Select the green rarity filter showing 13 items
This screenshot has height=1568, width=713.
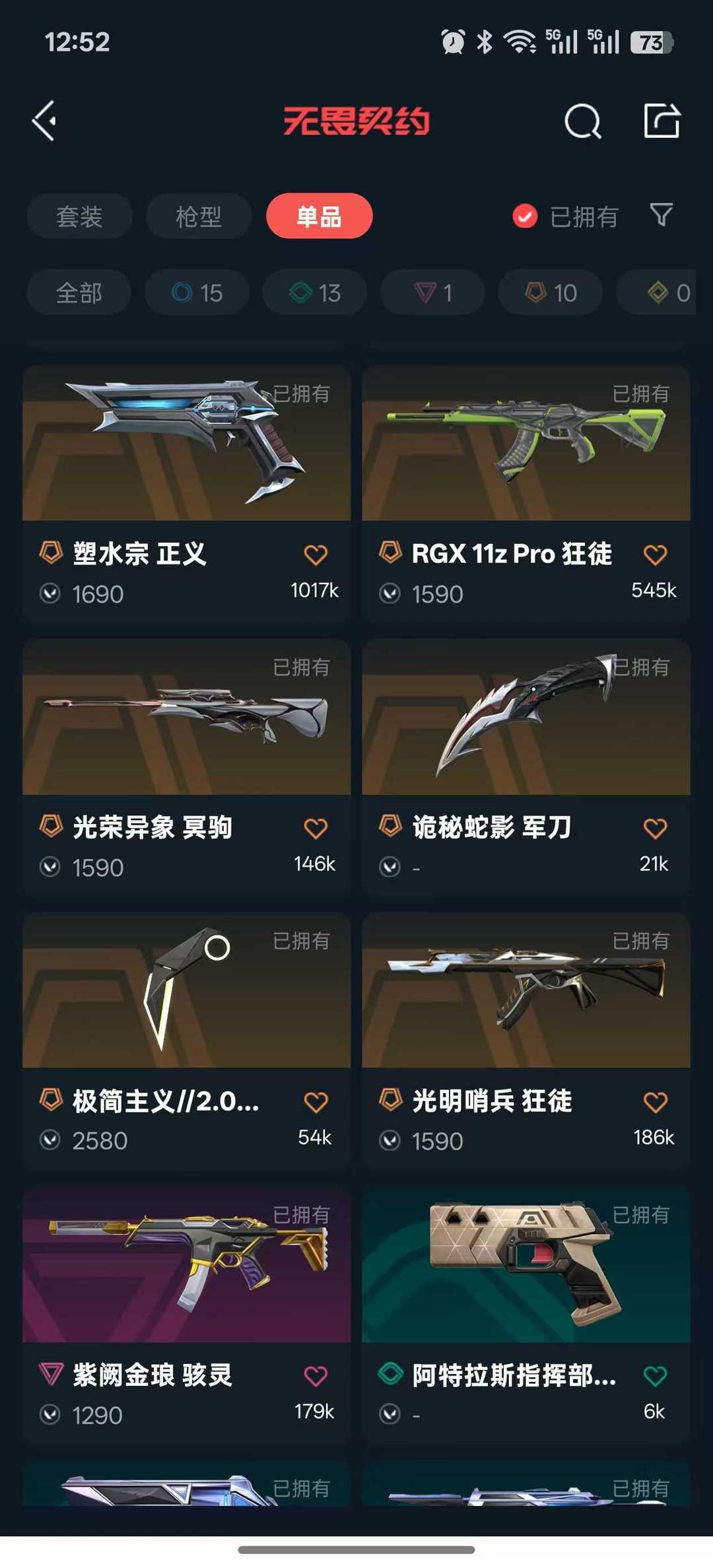(x=314, y=292)
